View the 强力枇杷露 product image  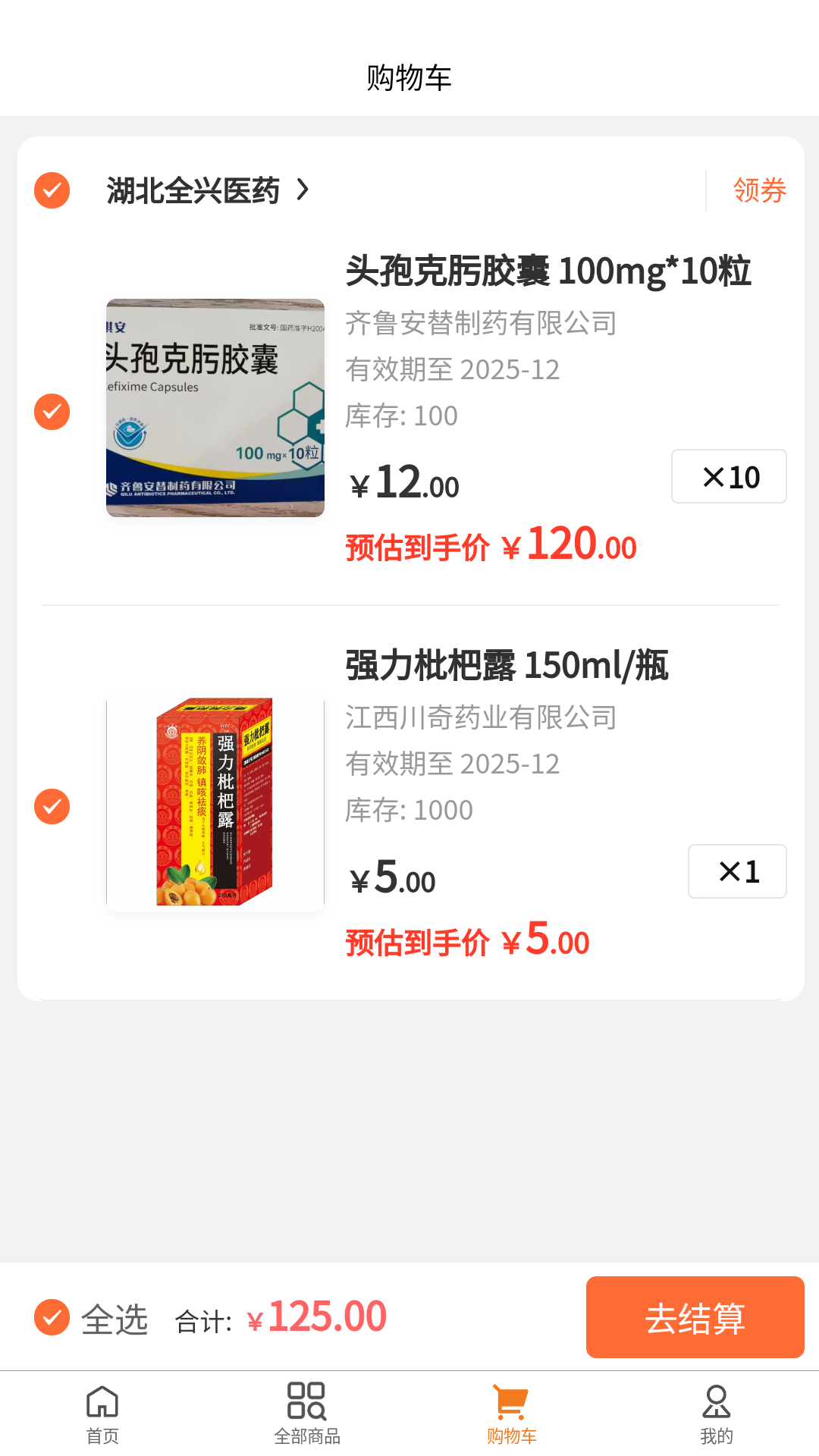[x=215, y=802]
